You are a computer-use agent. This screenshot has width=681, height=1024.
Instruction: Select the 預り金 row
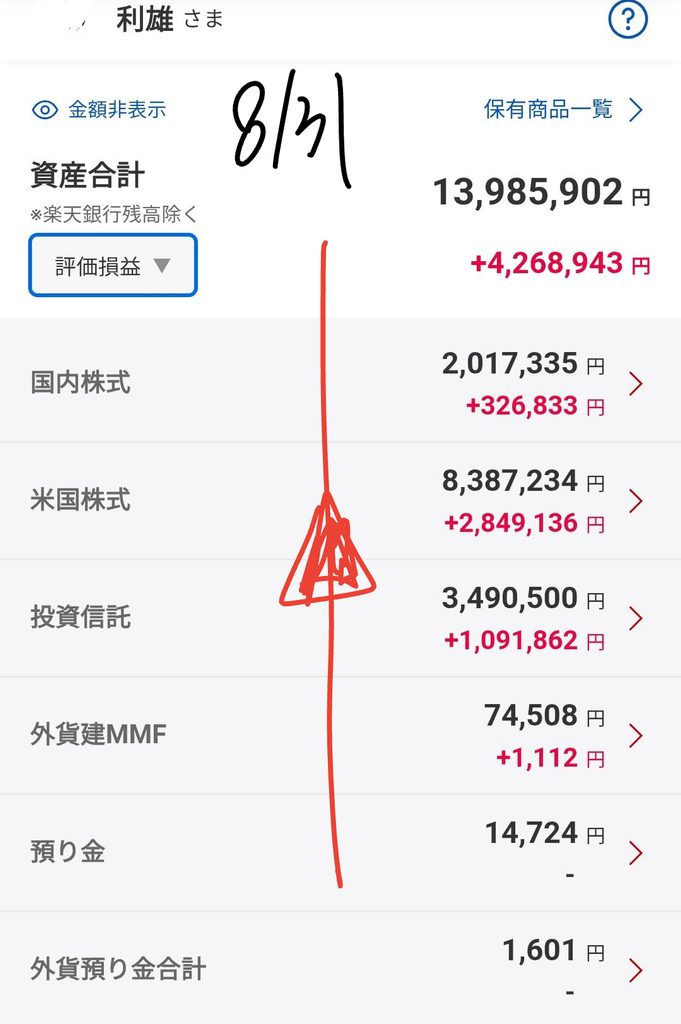tap(340, 854)
